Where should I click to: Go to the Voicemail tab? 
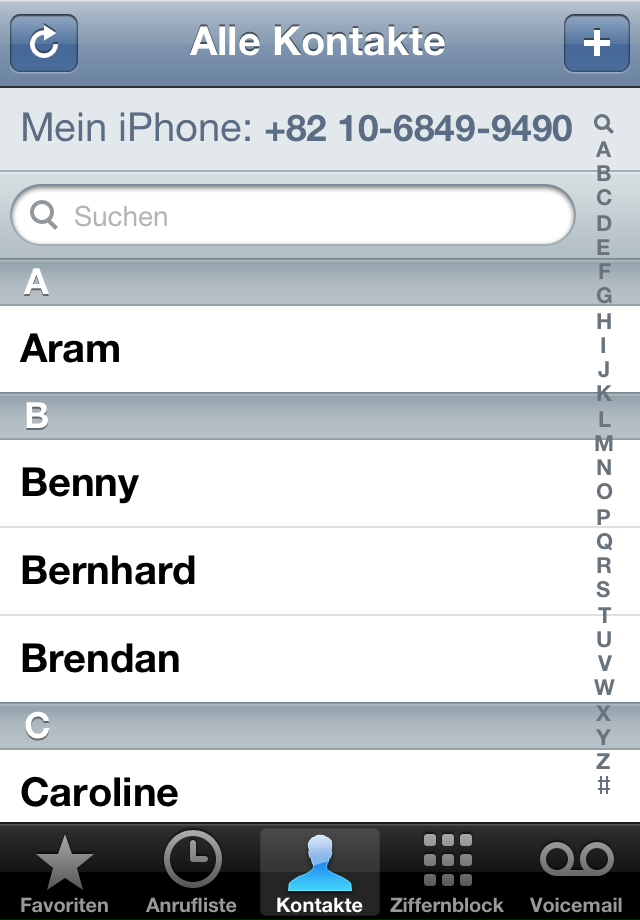(576, 872)
